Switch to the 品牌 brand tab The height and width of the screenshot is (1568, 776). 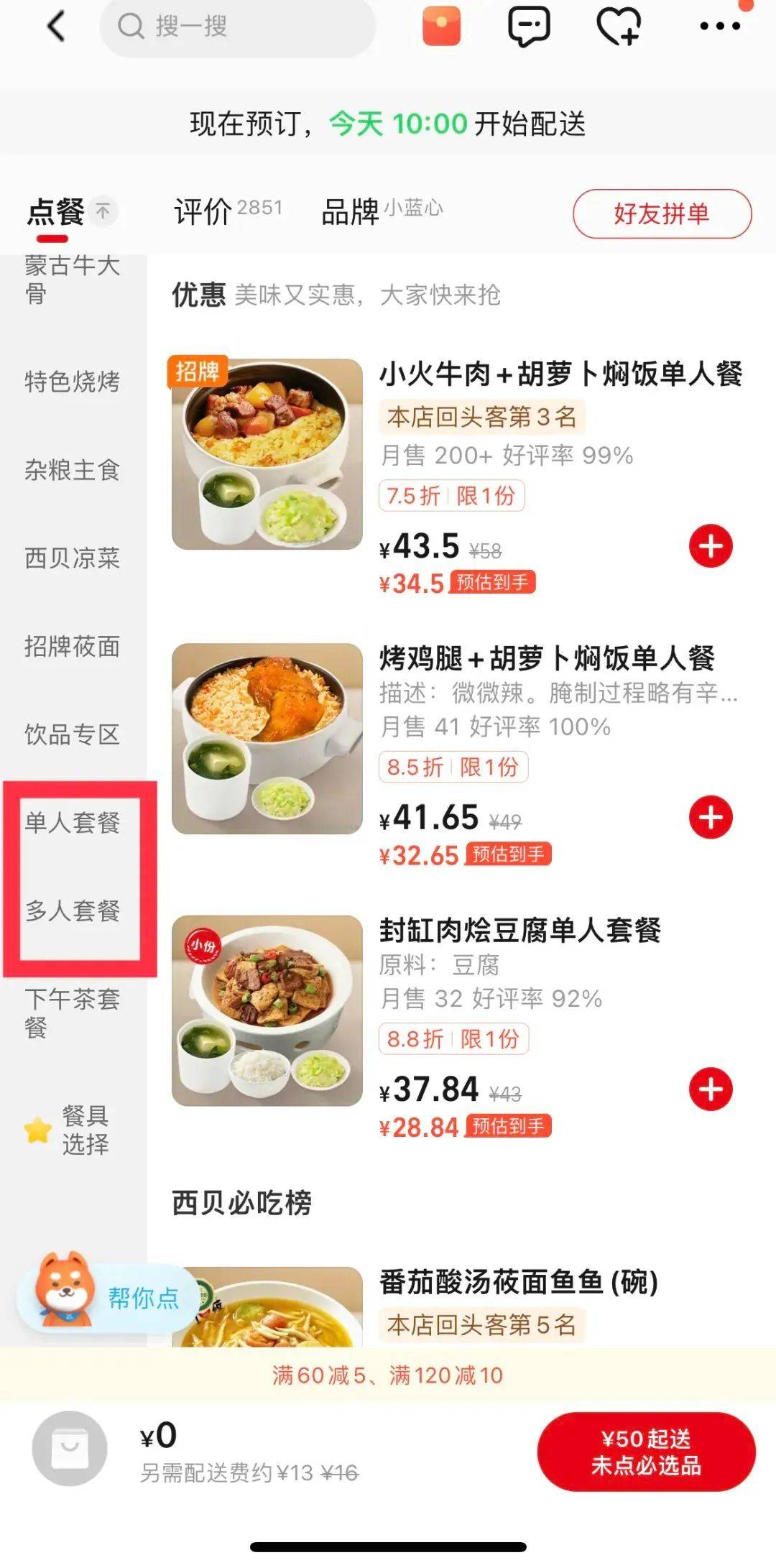click(x=381, y=211)
